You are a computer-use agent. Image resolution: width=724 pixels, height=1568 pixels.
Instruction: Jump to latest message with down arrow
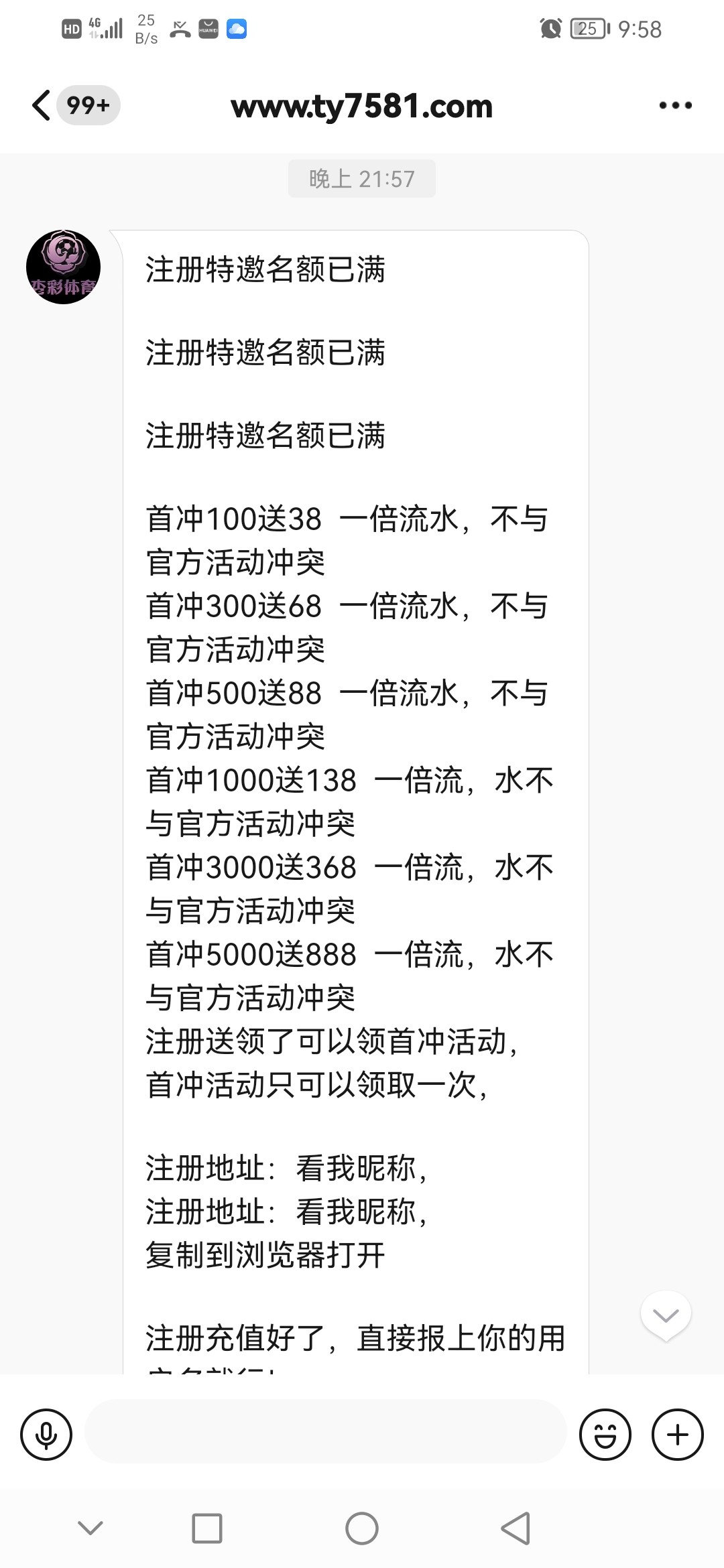(x=666, y=1315)
